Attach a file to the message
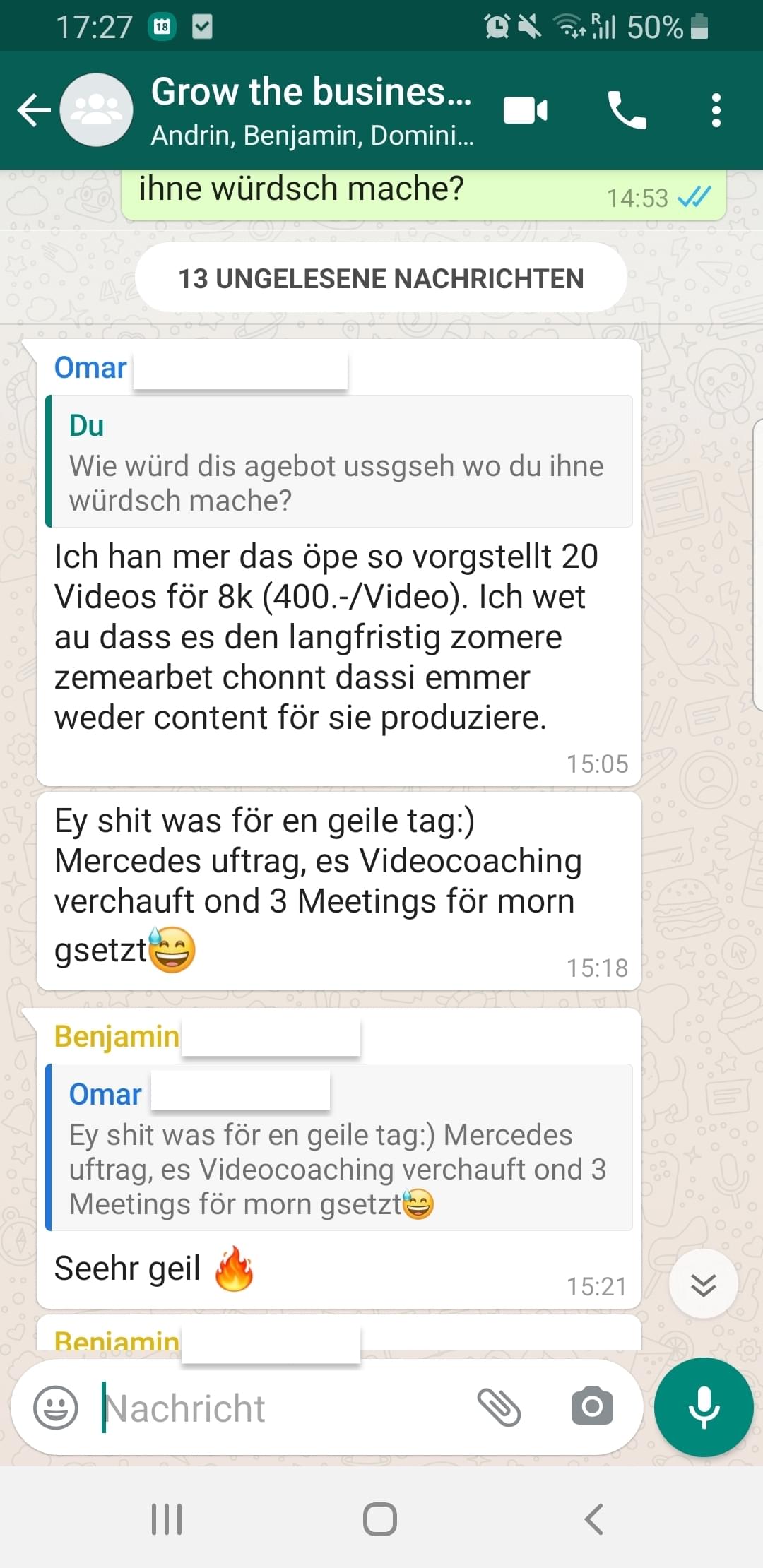Viewport: 763px width, 1568px height. (x=499, y=1407)
